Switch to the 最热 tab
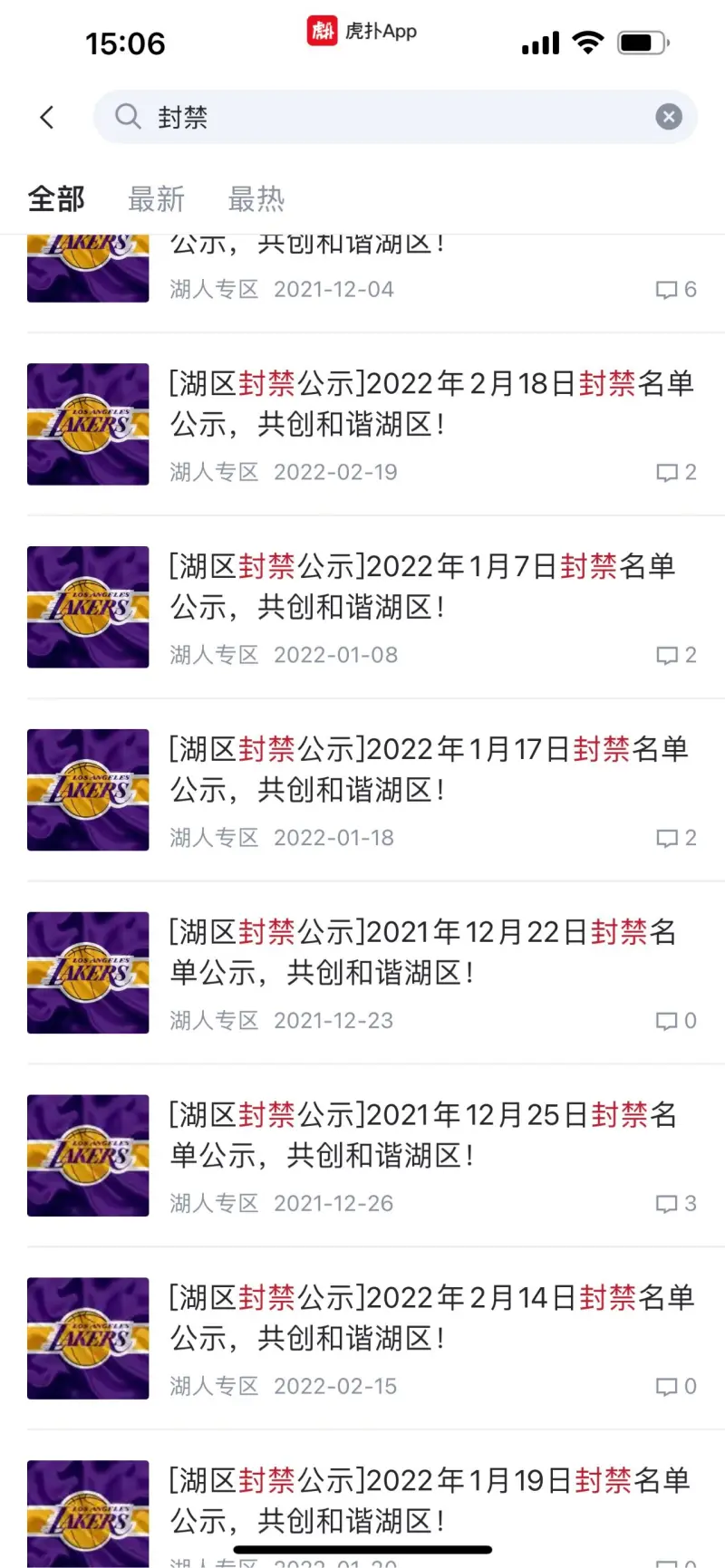 (256, 198)
